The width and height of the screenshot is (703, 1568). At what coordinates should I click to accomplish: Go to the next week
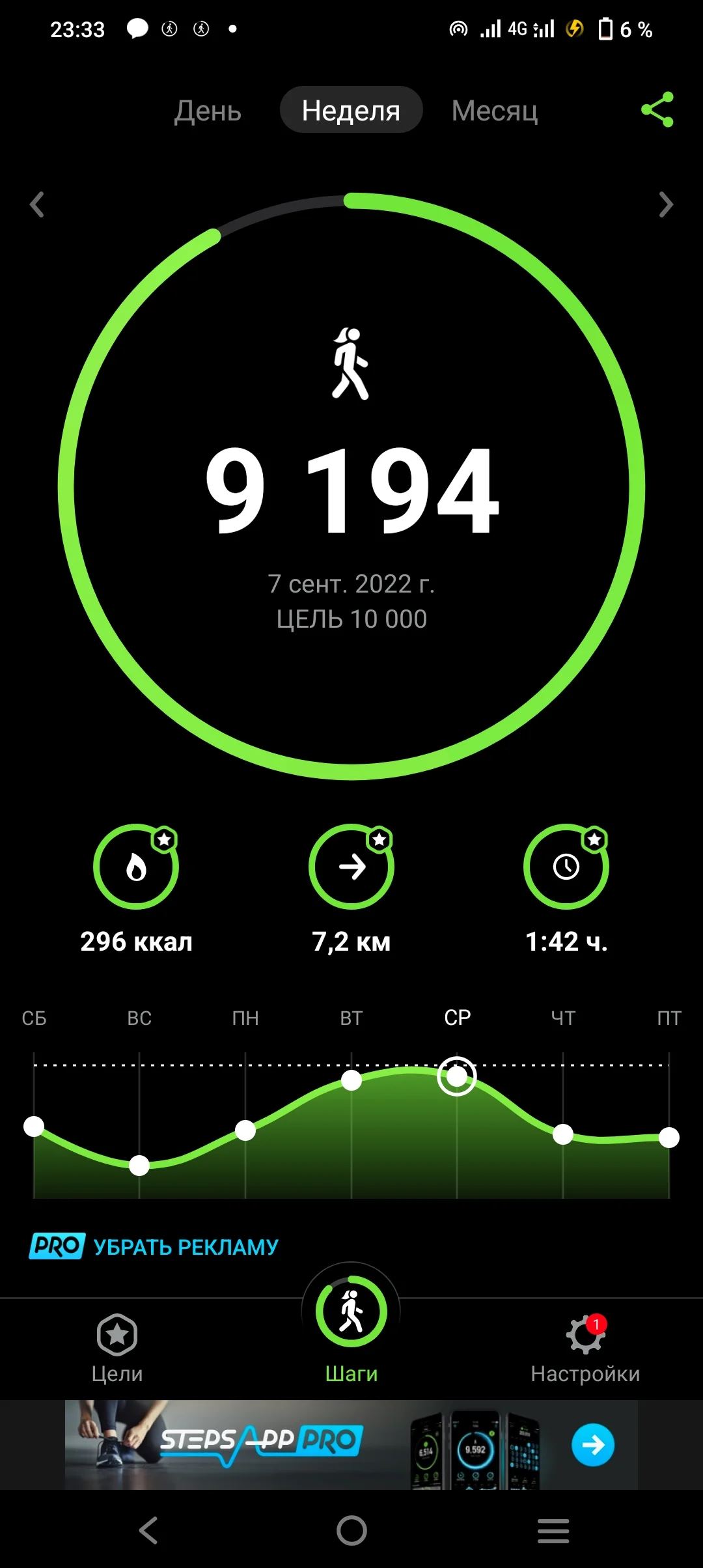(665, 204)
